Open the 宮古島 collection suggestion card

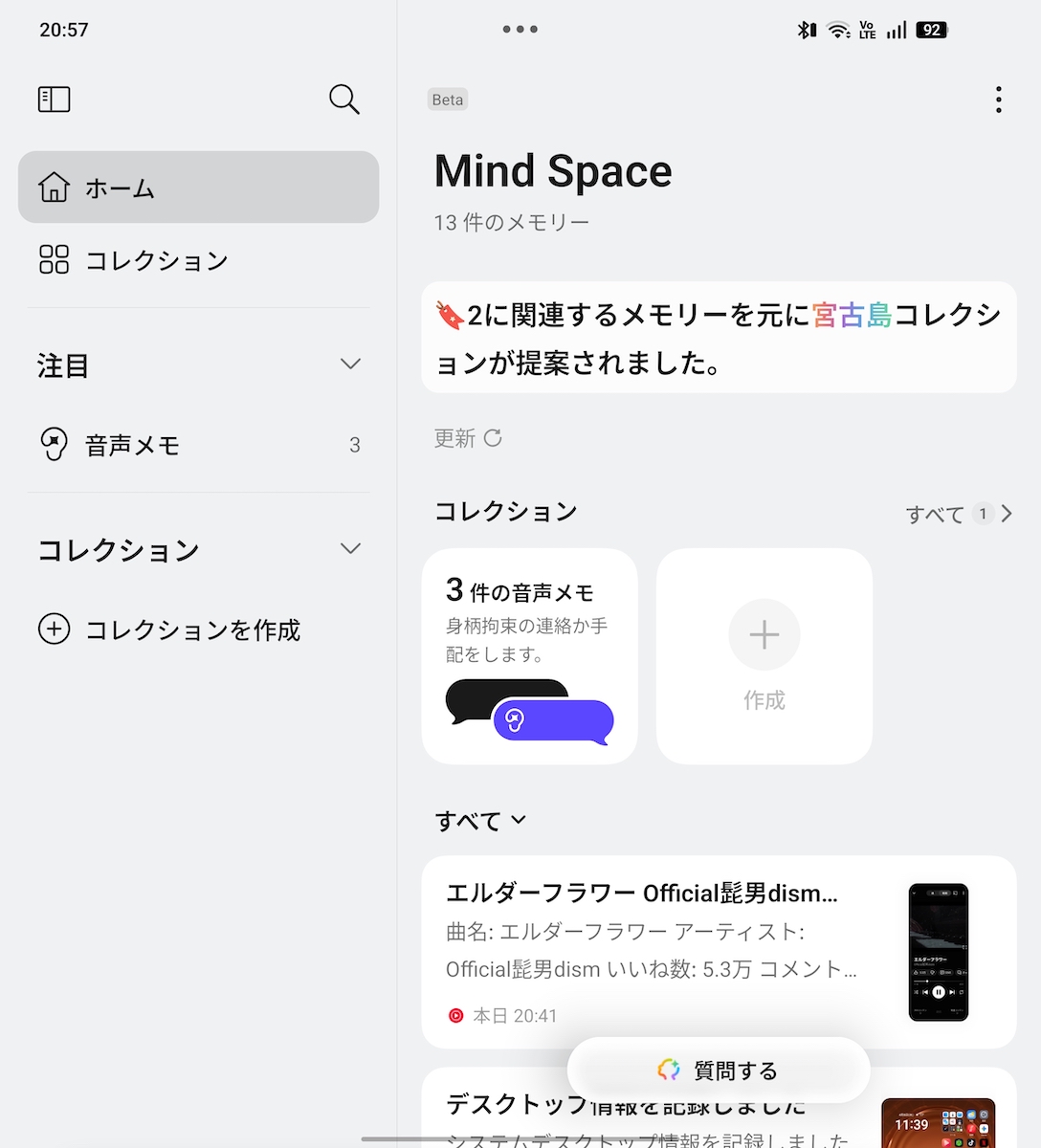719,338
